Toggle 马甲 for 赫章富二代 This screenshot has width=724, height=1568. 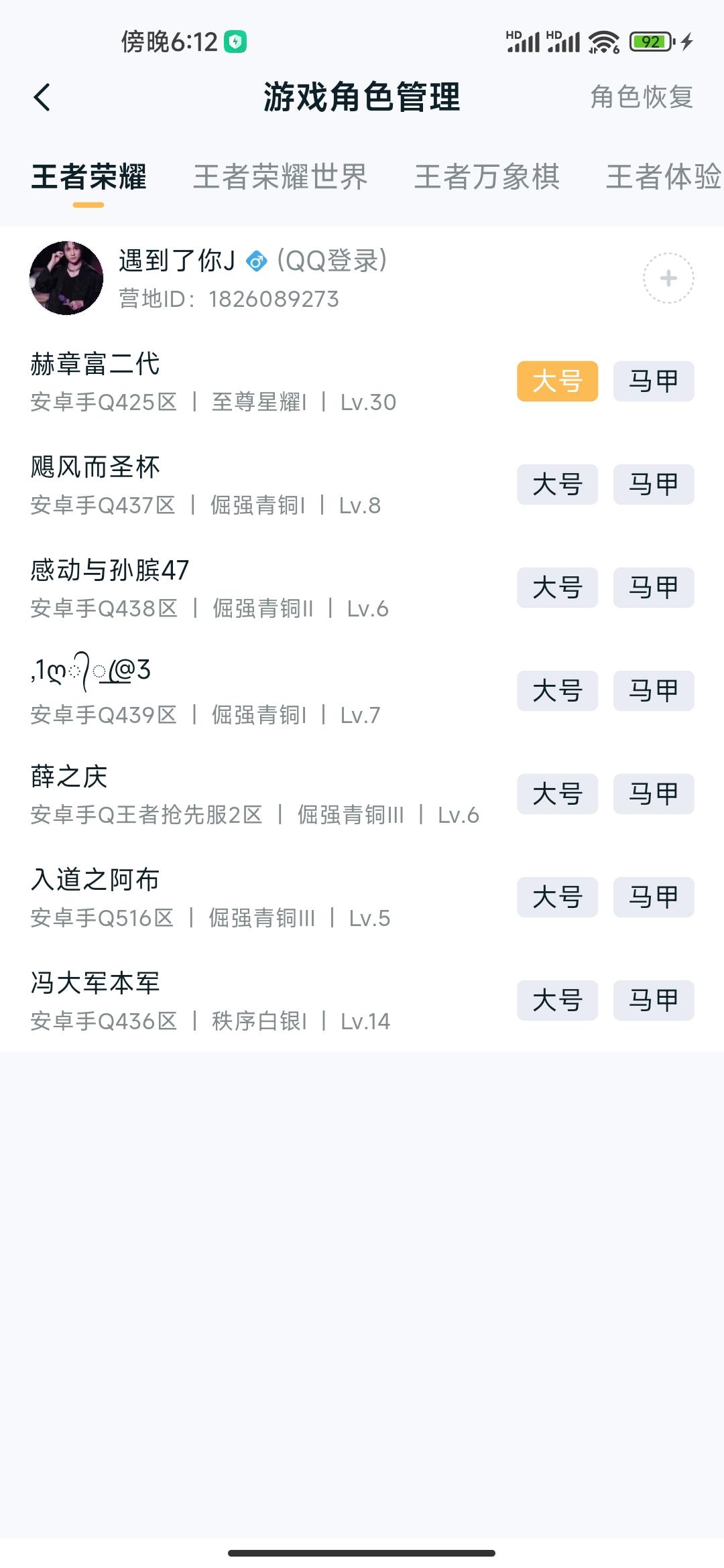coord(653,381)
